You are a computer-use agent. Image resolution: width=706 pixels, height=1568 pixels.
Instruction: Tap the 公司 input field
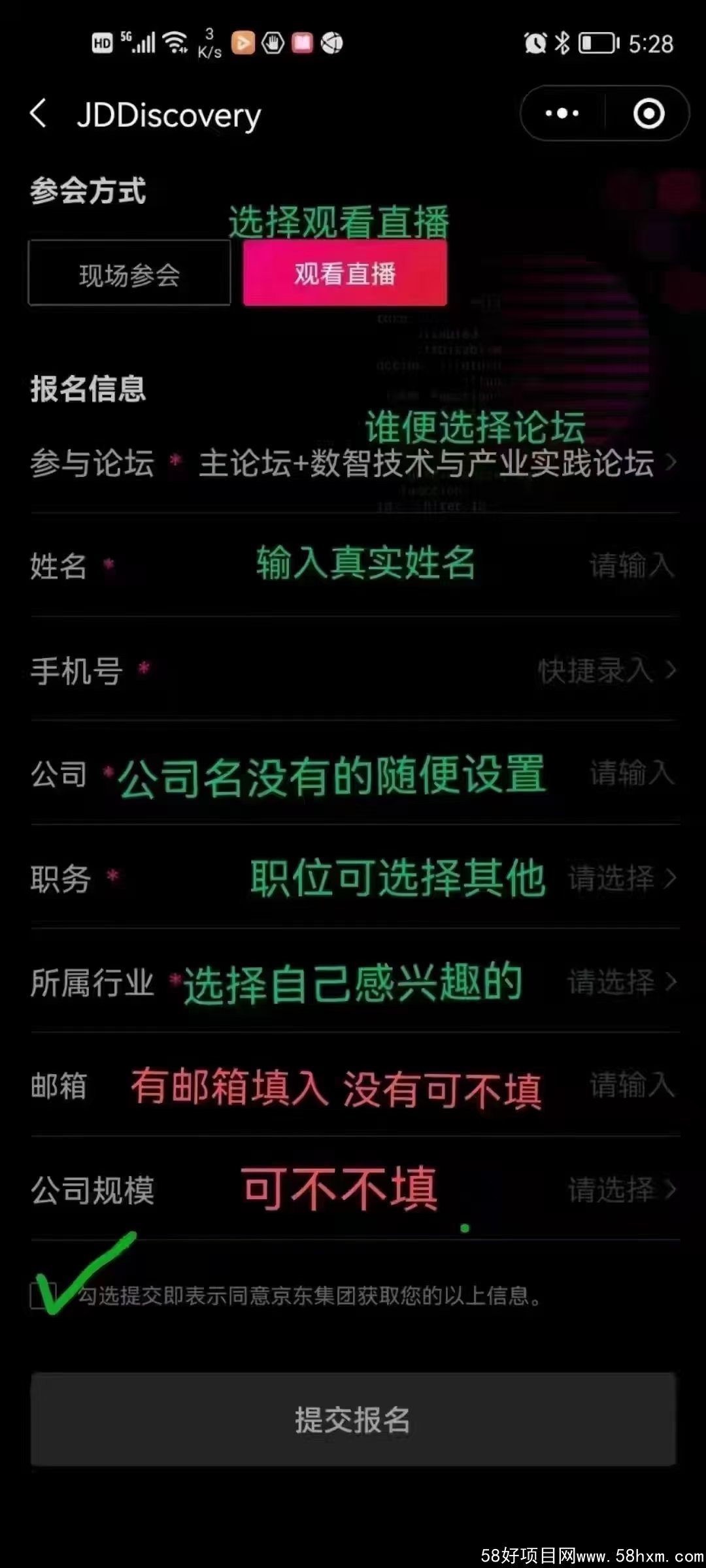631,773
